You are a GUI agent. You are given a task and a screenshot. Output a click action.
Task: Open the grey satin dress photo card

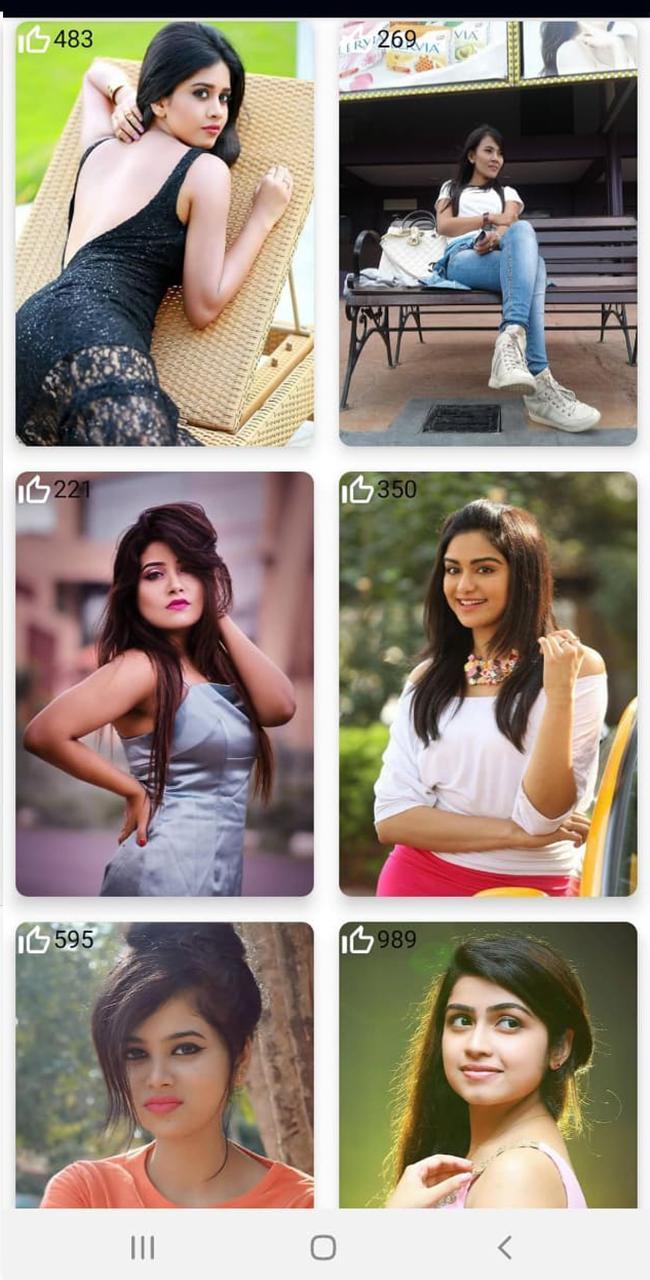click(165, 700)
